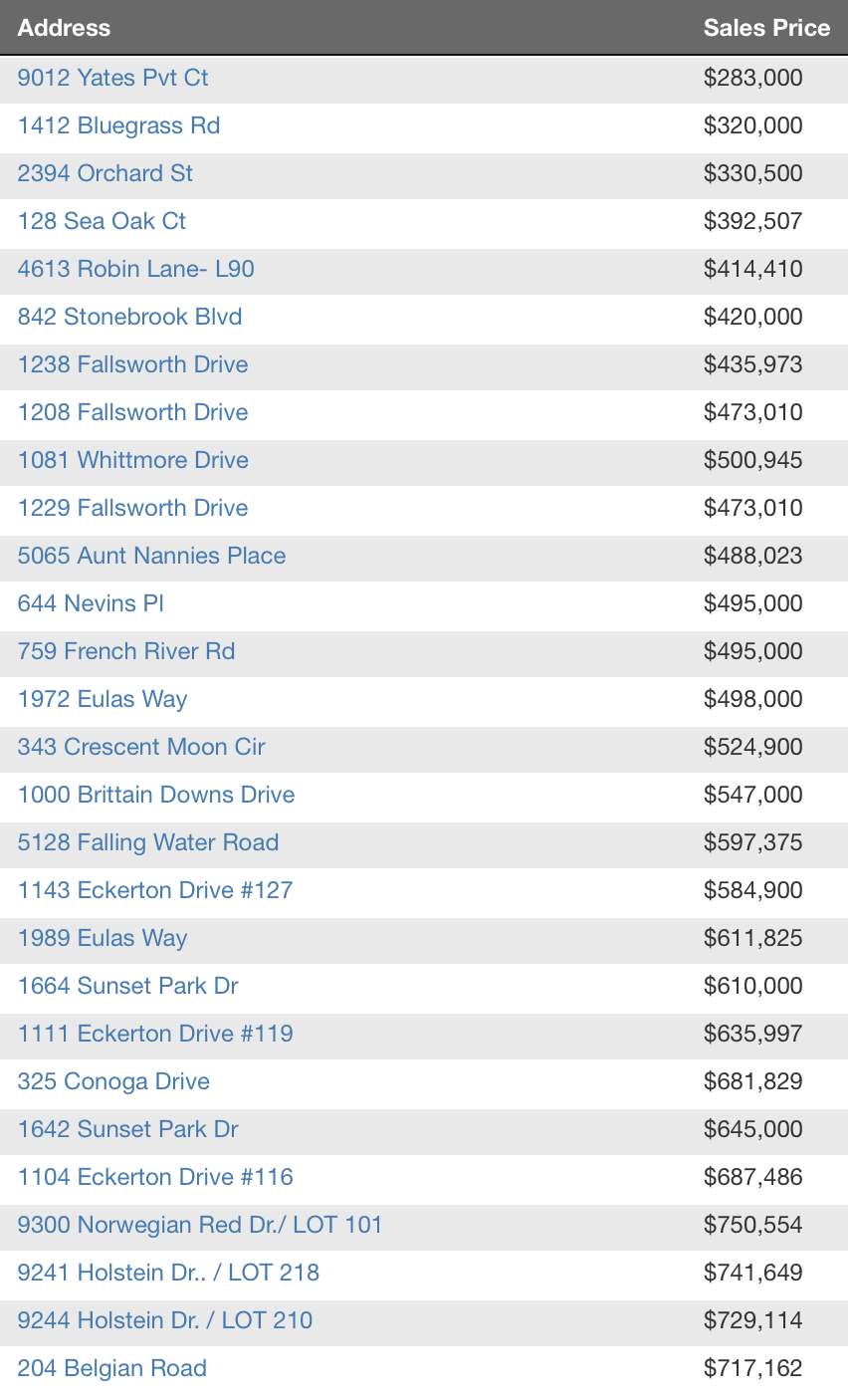The height and width of the screenshot is (1400, 848).
Task: Open 1412 Bluegrass Rd listing
Action: click(x=118, y=125)
